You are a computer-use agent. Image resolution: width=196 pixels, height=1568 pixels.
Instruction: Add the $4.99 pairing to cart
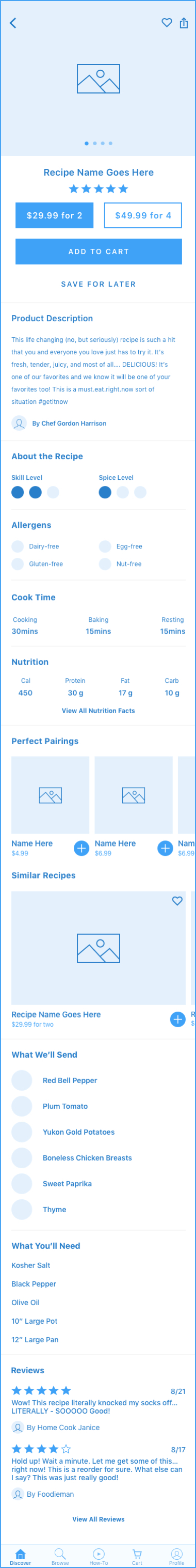81,848
